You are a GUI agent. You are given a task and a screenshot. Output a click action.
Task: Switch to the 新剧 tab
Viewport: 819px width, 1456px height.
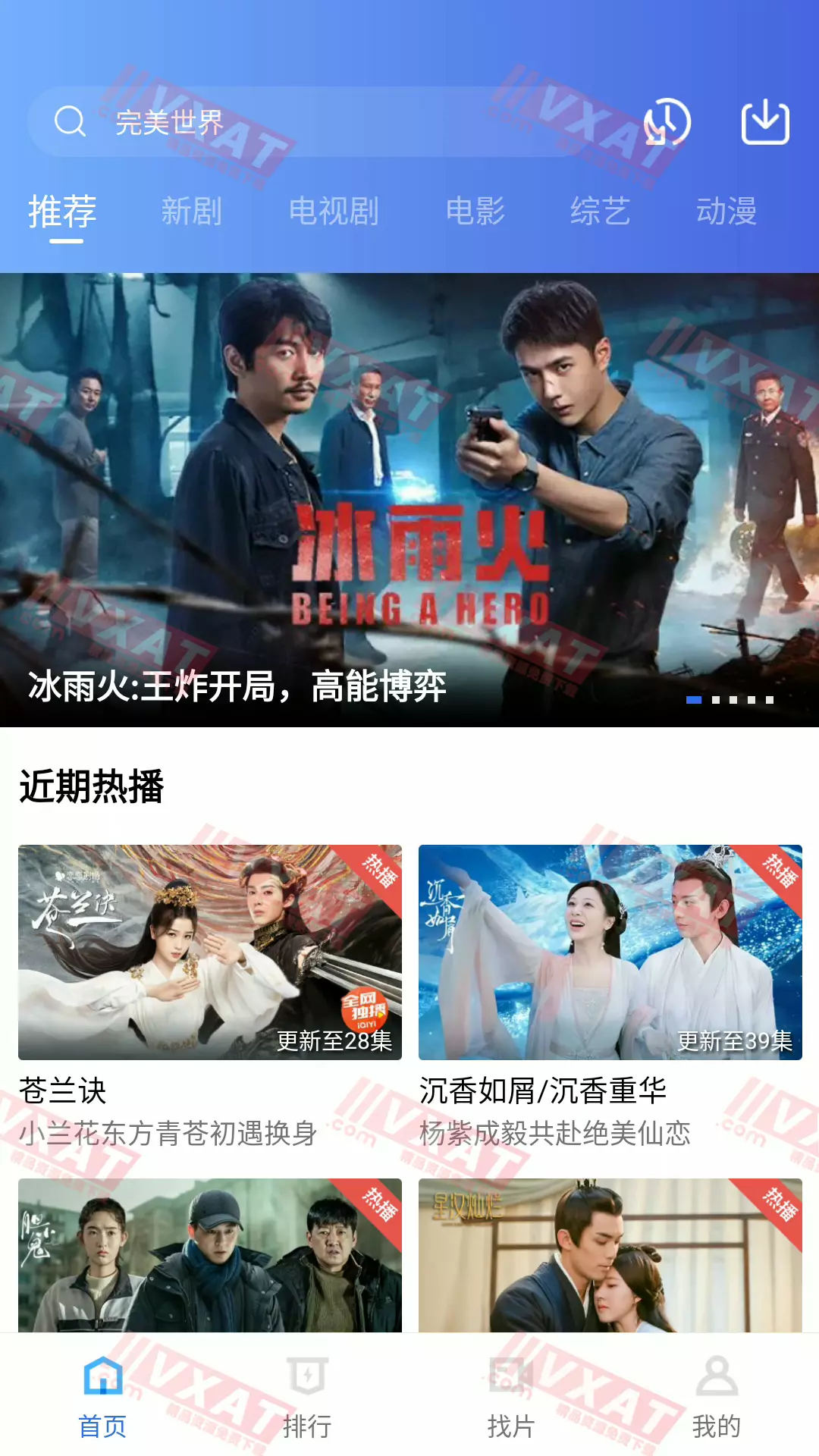191,211
